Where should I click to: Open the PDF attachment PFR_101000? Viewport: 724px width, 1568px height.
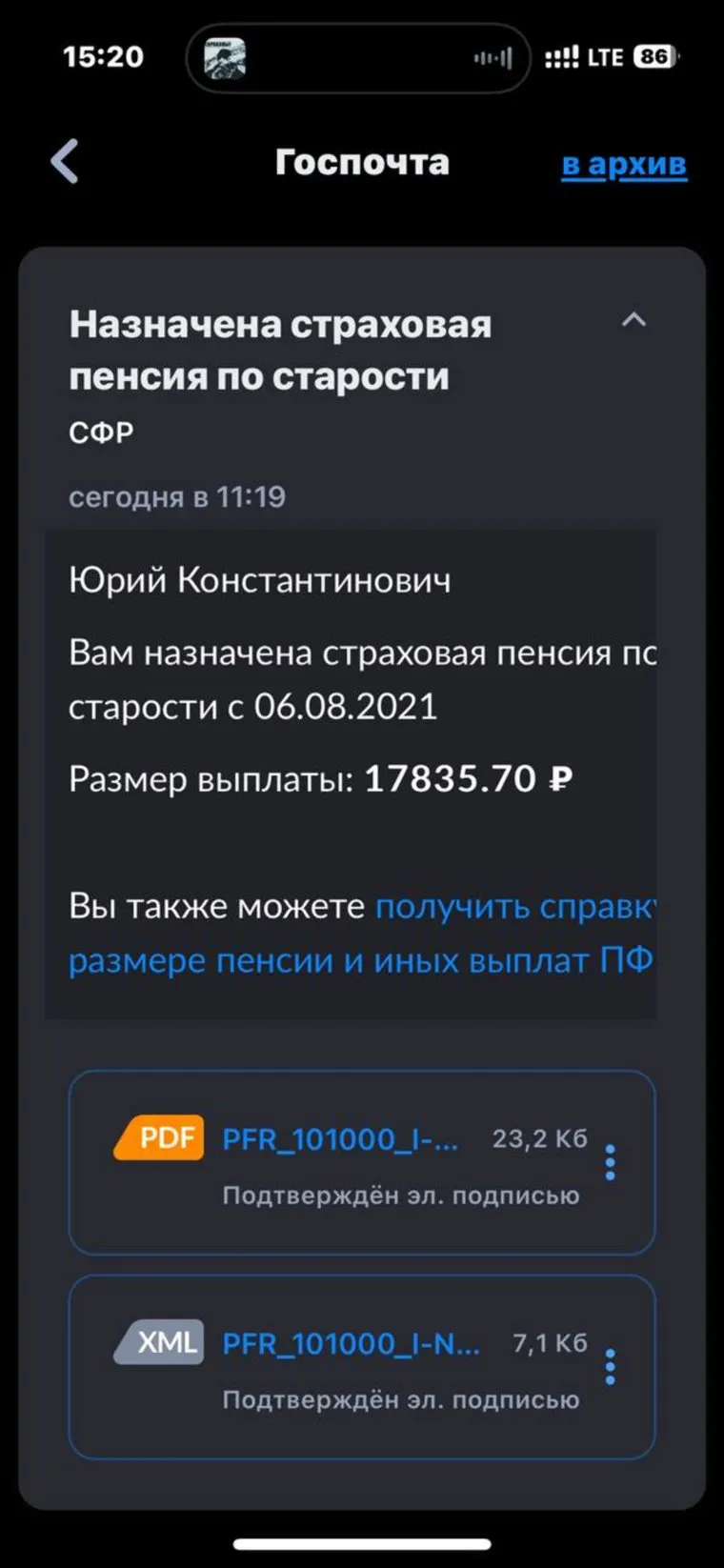coord(340,1139)
